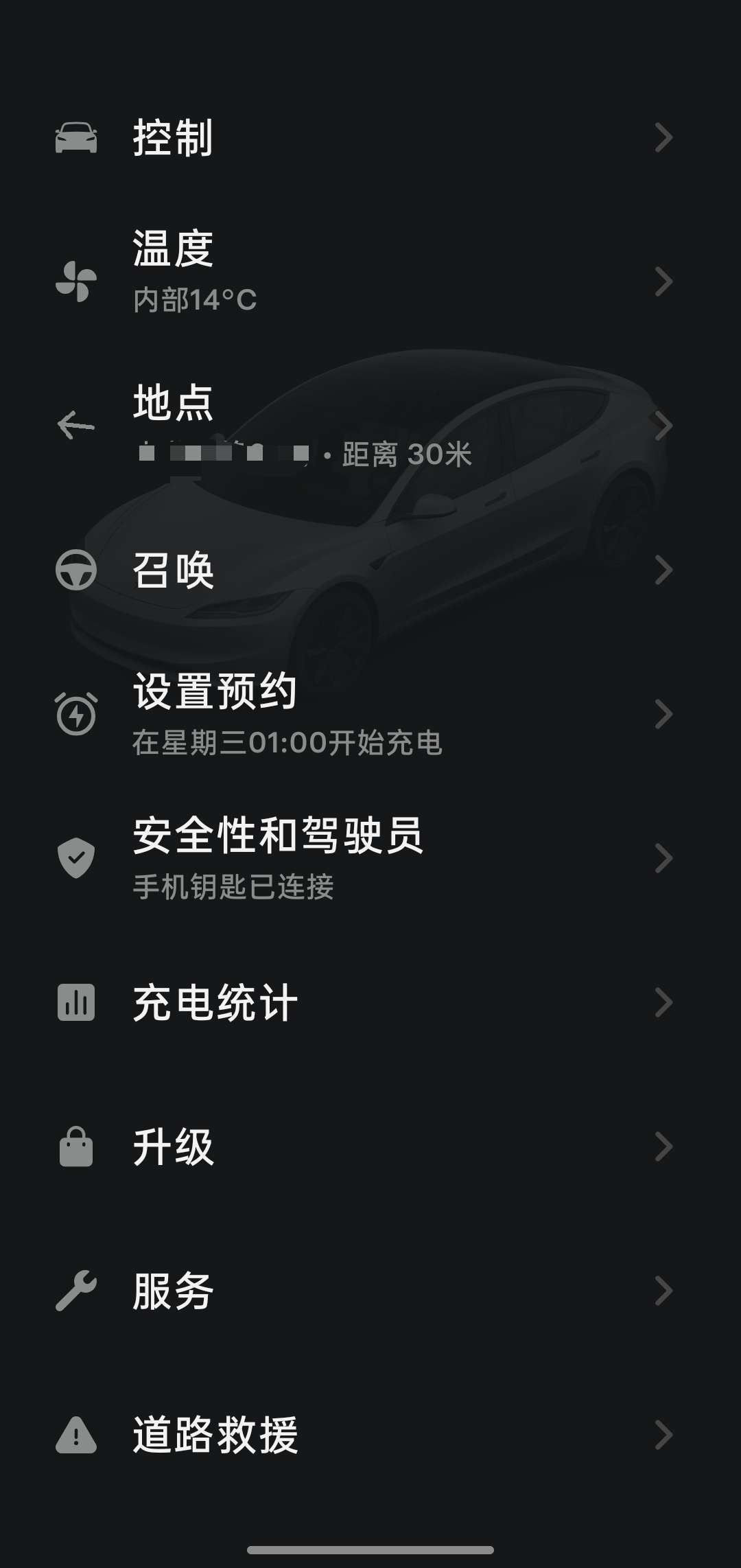741x1568 pixels.
Task: Tap the location arrow icon
Action: (75, 424)
